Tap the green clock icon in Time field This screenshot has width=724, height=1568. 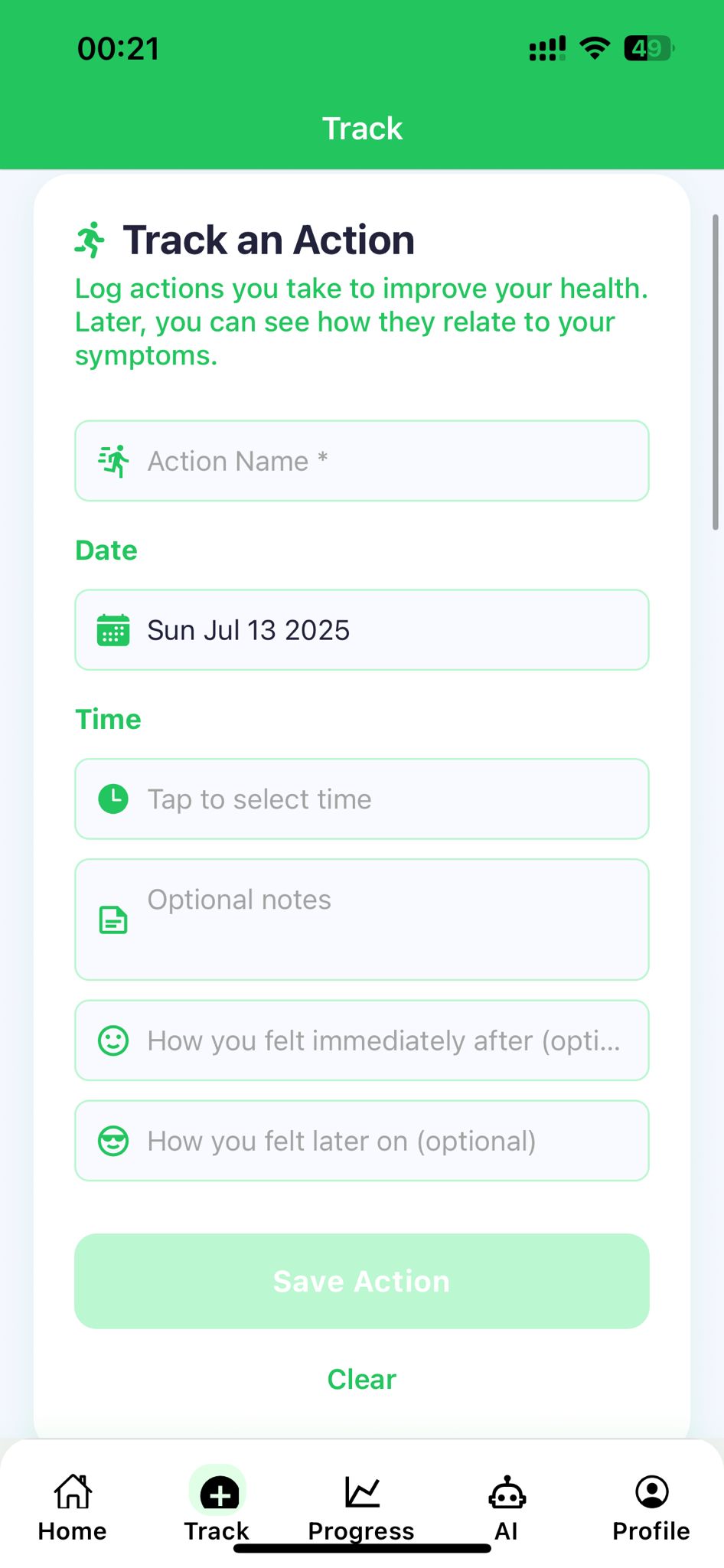tap(113, 799)
